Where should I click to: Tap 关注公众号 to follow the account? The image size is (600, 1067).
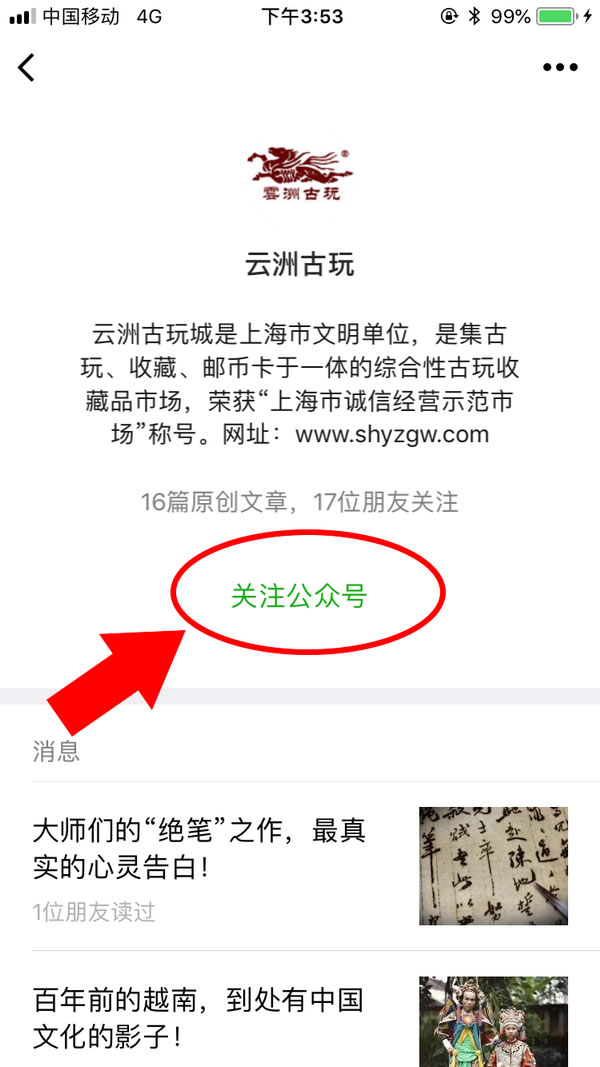pos(299,597)
